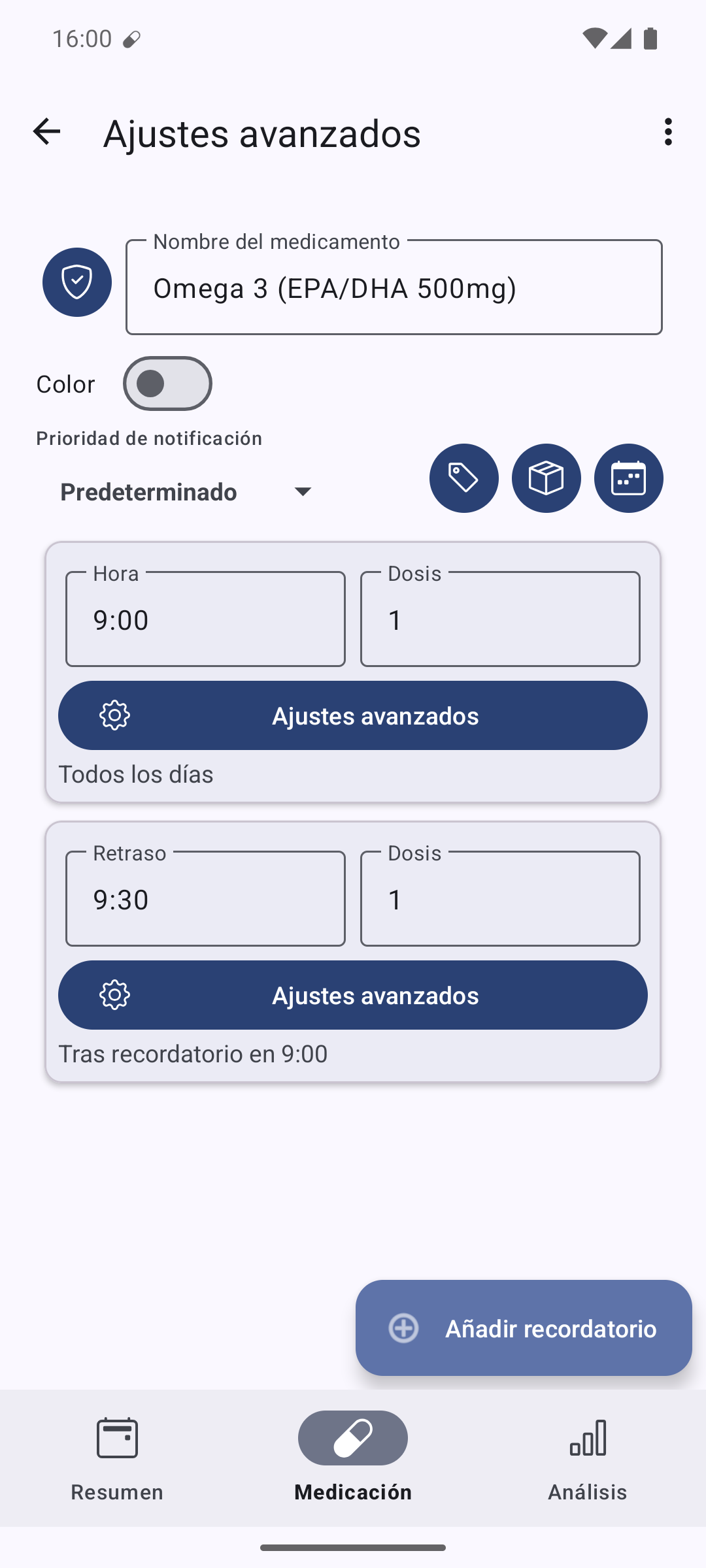Image resolution: width=706 pixels, height=1568 pixels.
Task: Open the calendar icon button
Action: (629, 478)
